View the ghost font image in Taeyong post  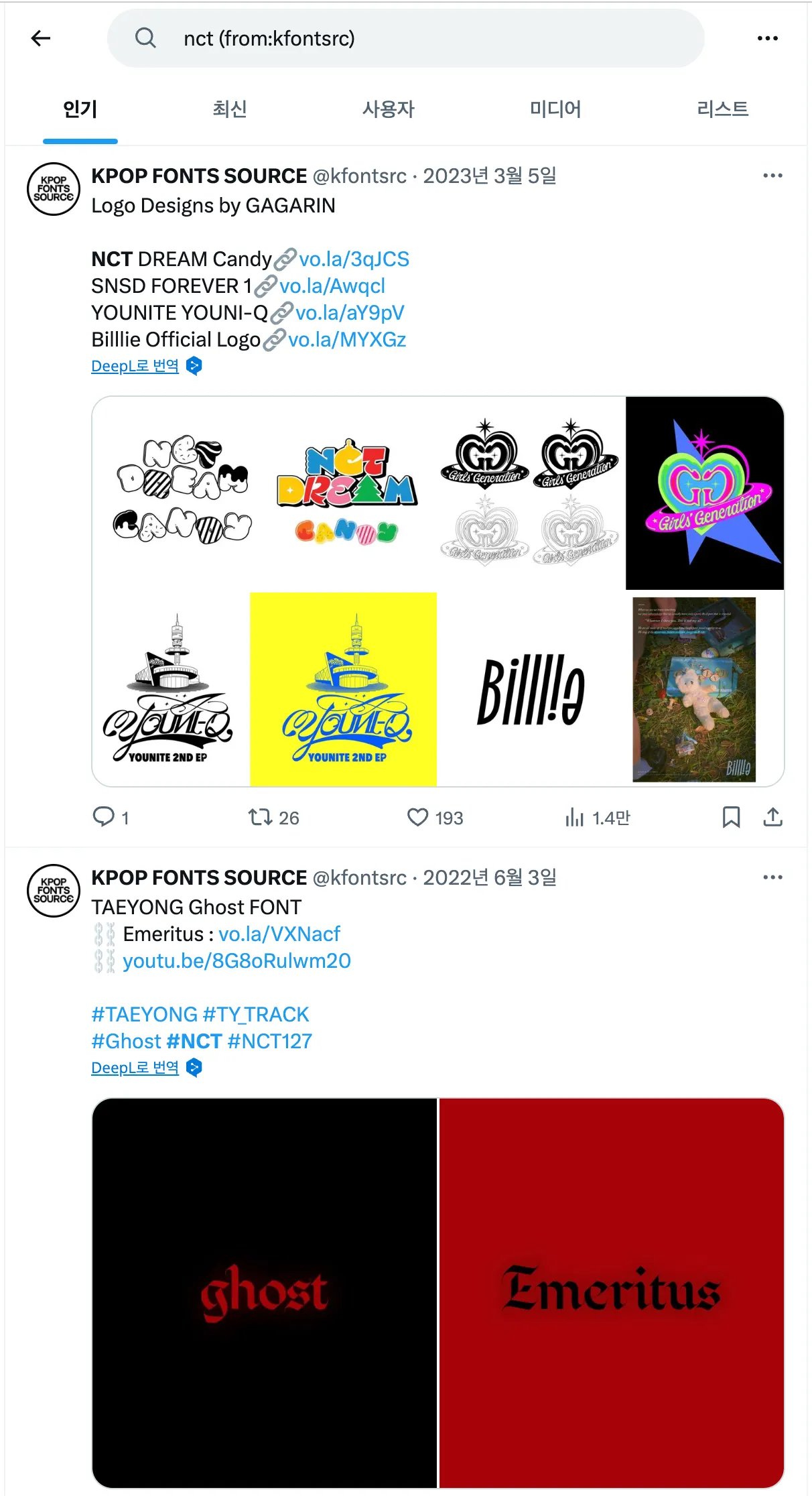point(264,1292)
